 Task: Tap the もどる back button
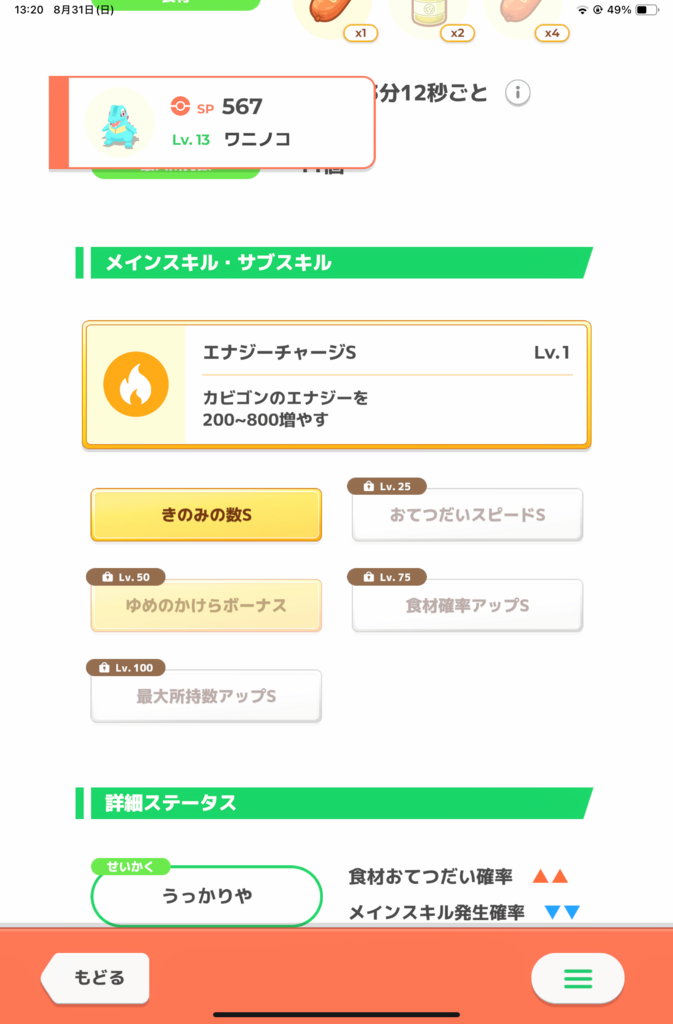[96, 977]
